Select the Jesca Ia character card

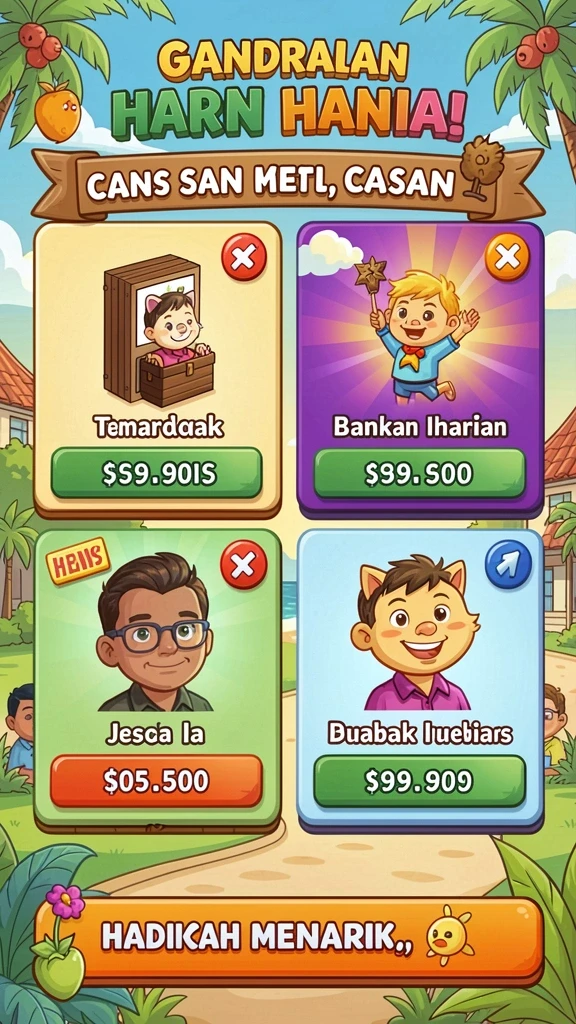pyautogui.click(x=157, y=677)
